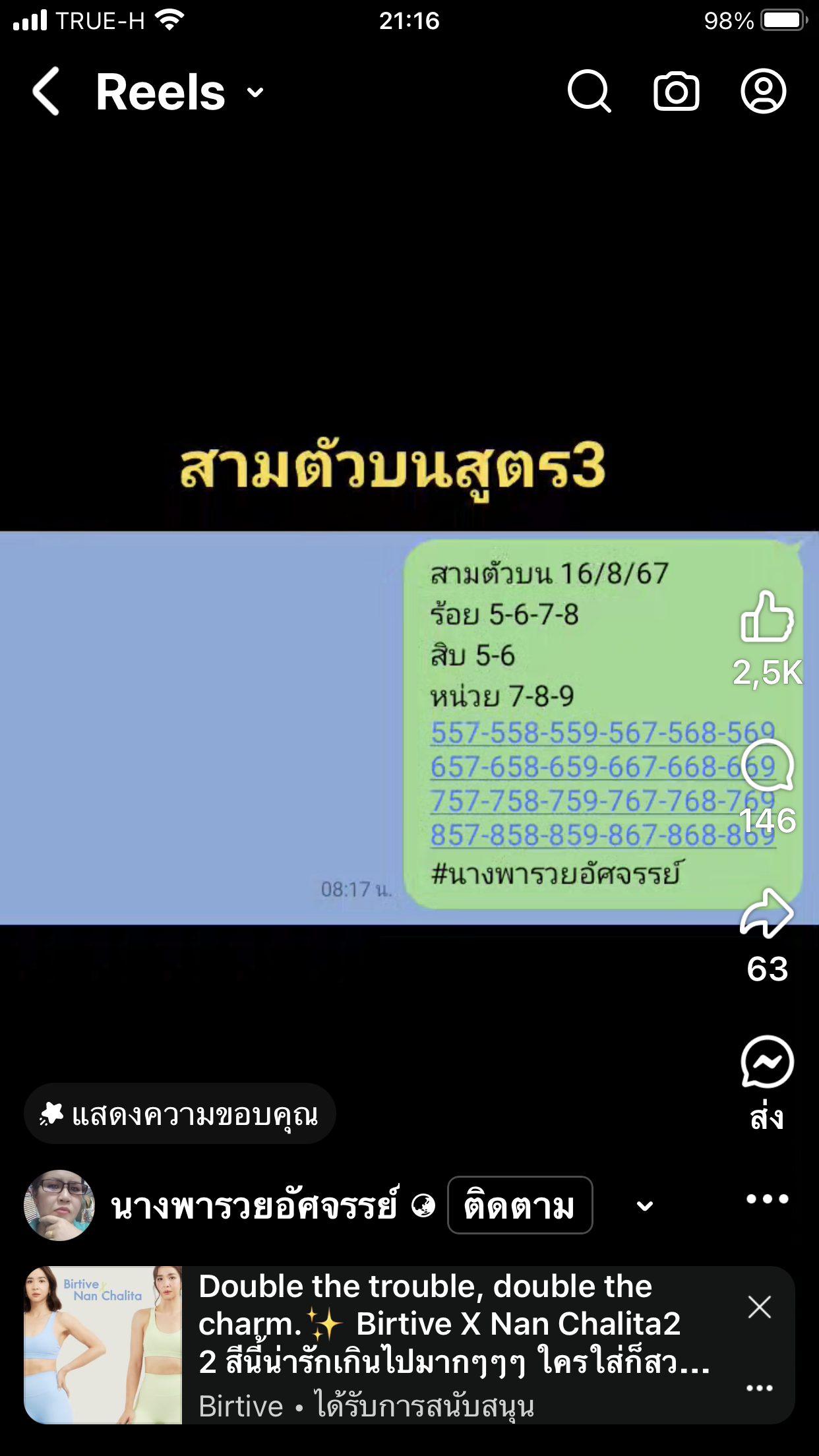Open the reel's three-dot menu
This screenshot has height=1456, width=819.
(x=767, y=1199)
